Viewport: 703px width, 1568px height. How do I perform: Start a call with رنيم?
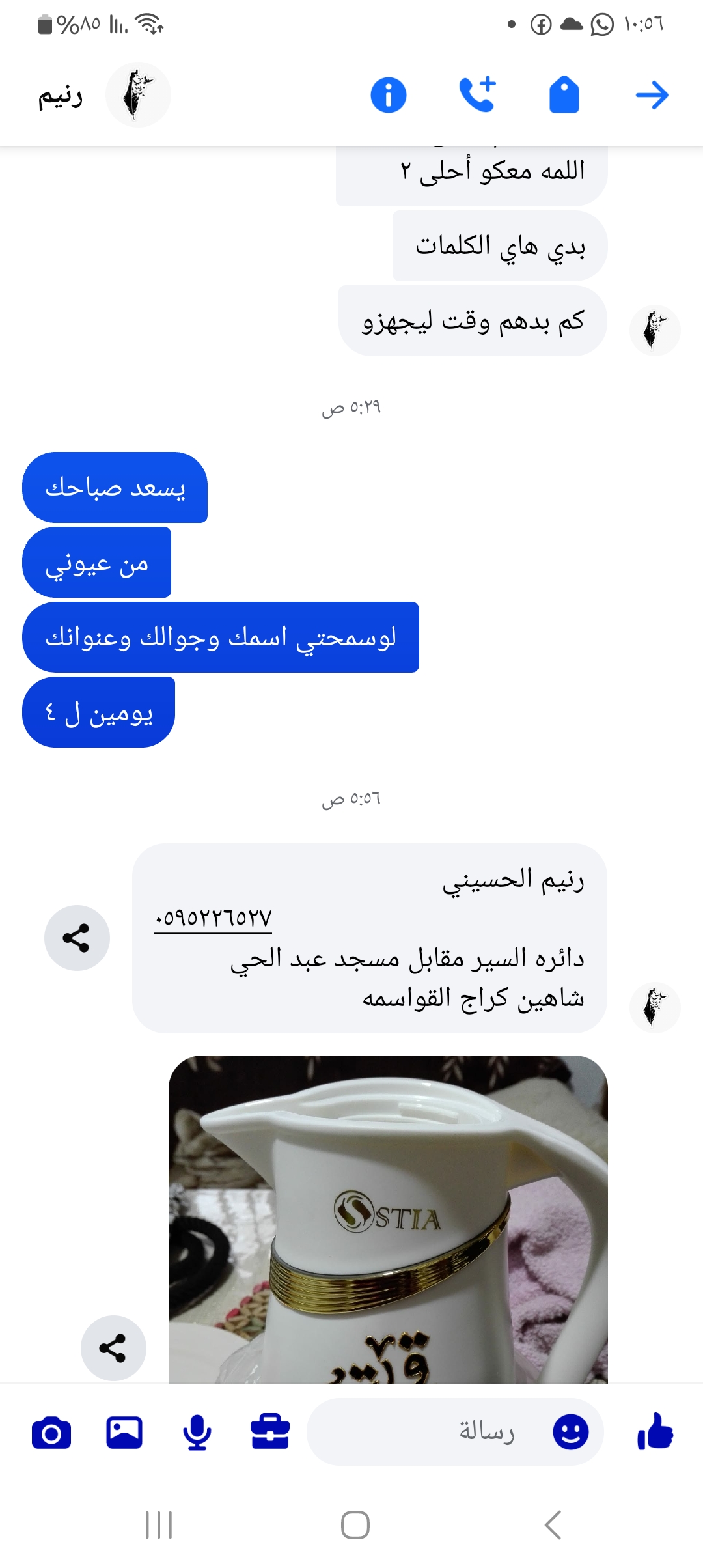[x=477, y=95]
